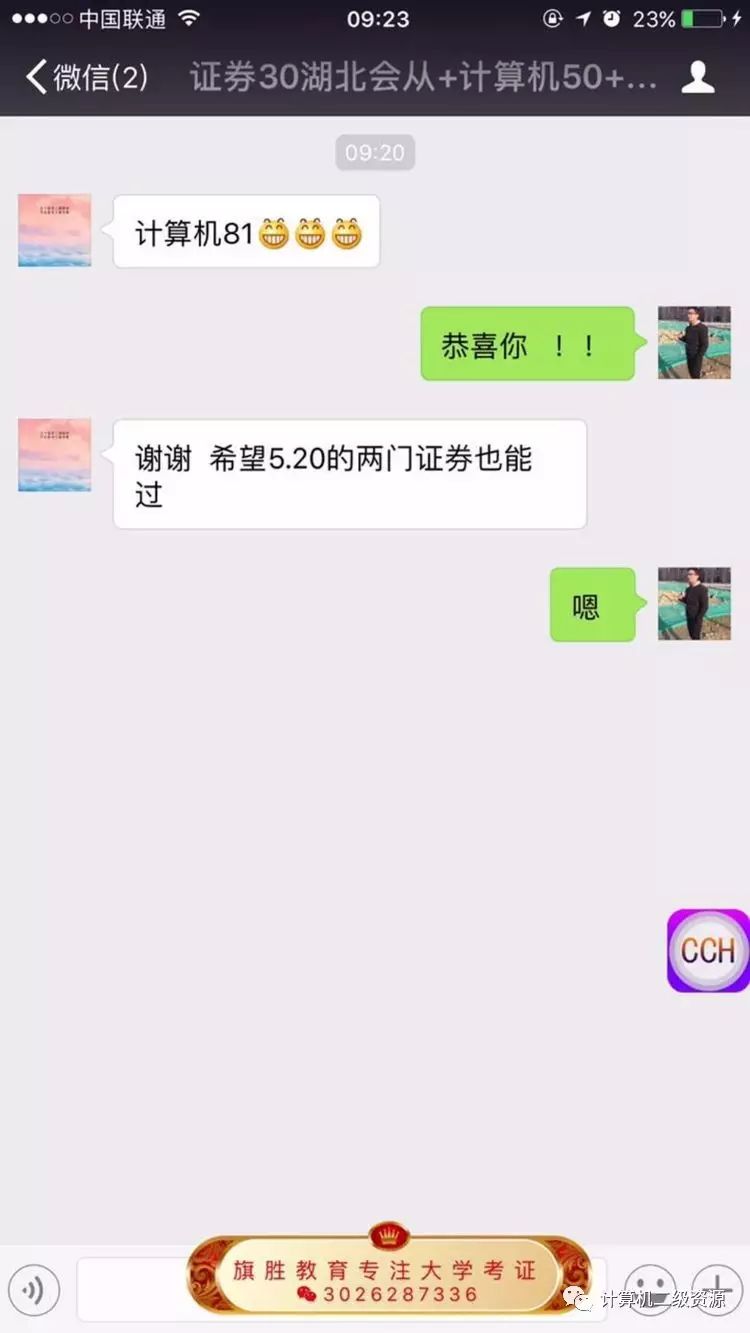The height and width of the screenshot is (1333, 750).
Task: Open the emoji picker
Action: pyautogui.click(x=650, y=1289)
